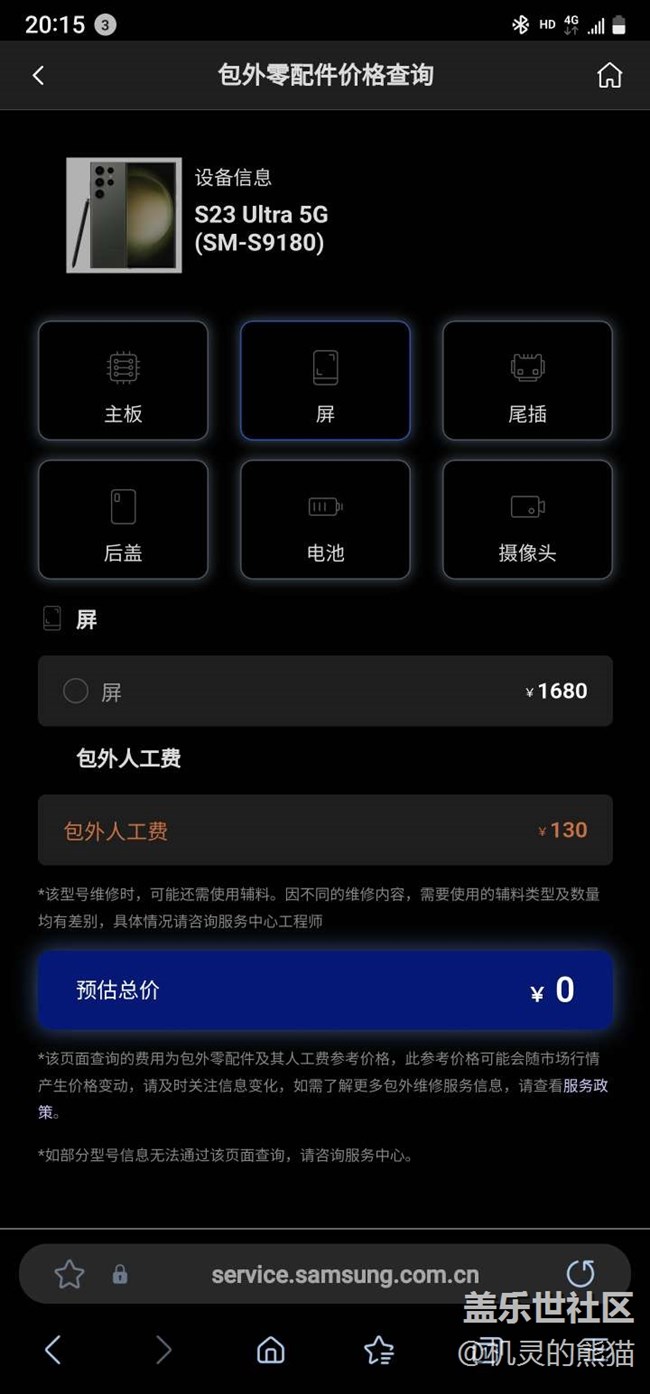
Task: Go to previous page in browser toolbar
Action: [53, 1351]
